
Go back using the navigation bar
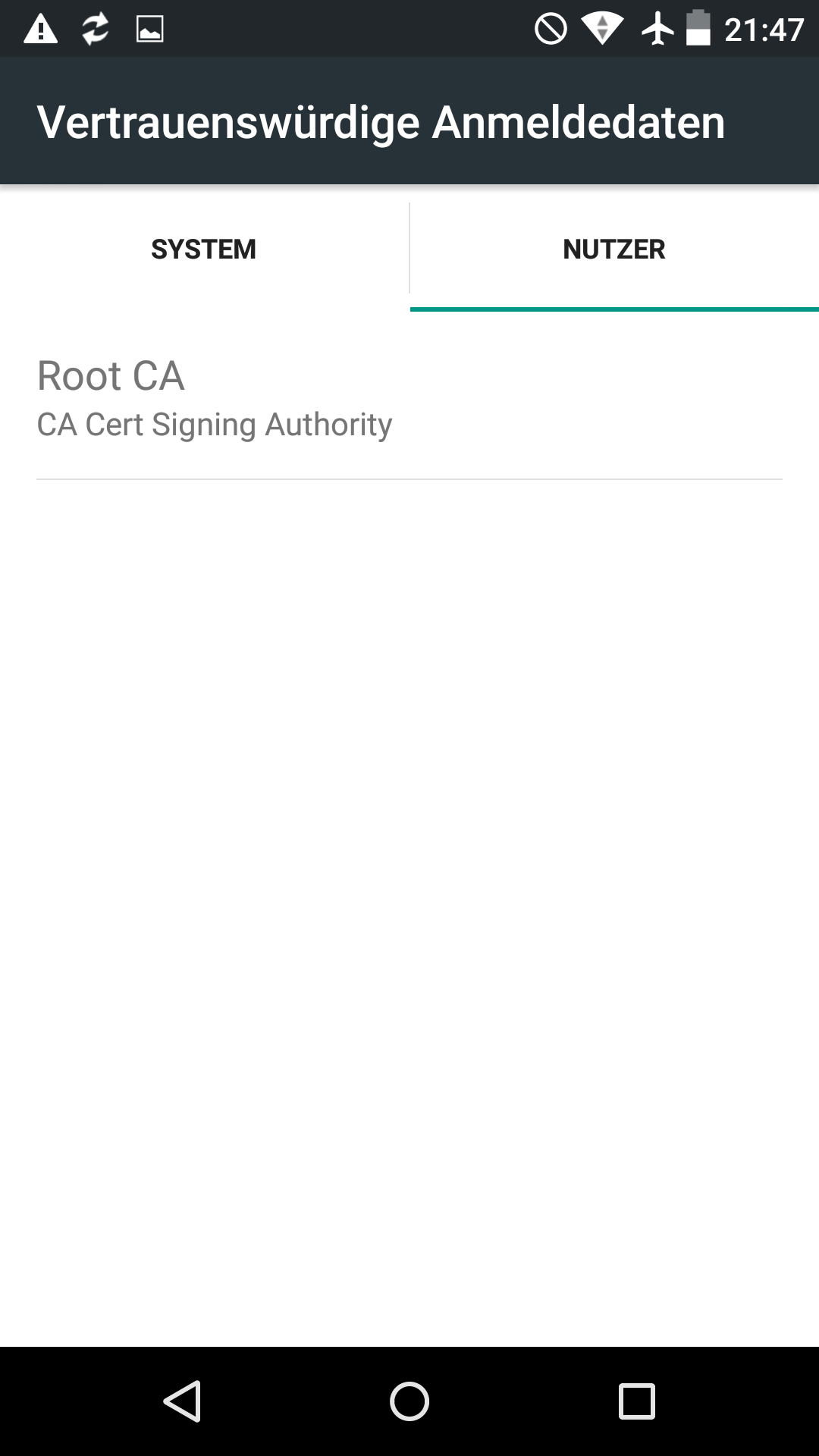click(x=182, y=1401)
